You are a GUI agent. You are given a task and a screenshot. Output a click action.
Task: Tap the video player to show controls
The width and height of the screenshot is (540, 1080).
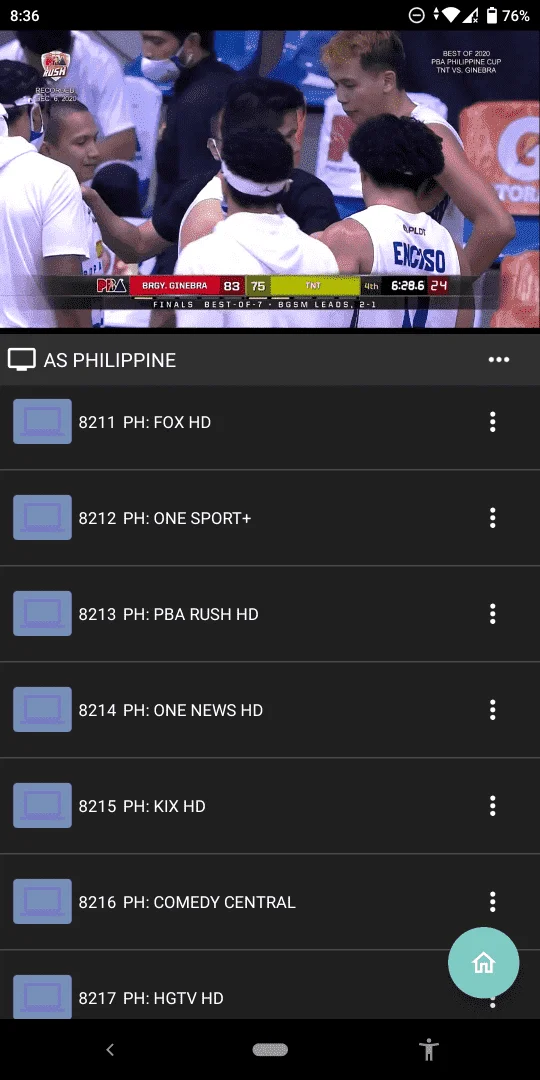270,179
